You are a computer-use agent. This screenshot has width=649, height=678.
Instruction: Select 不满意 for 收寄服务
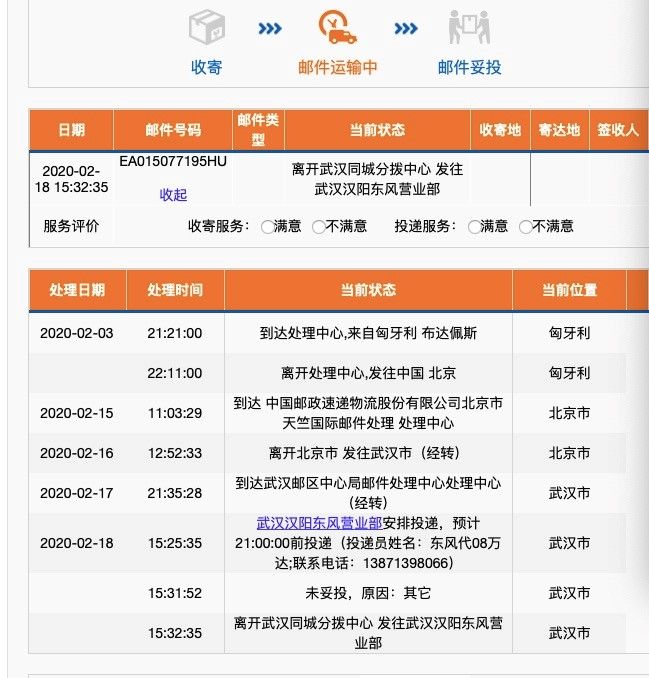[318, 227]
